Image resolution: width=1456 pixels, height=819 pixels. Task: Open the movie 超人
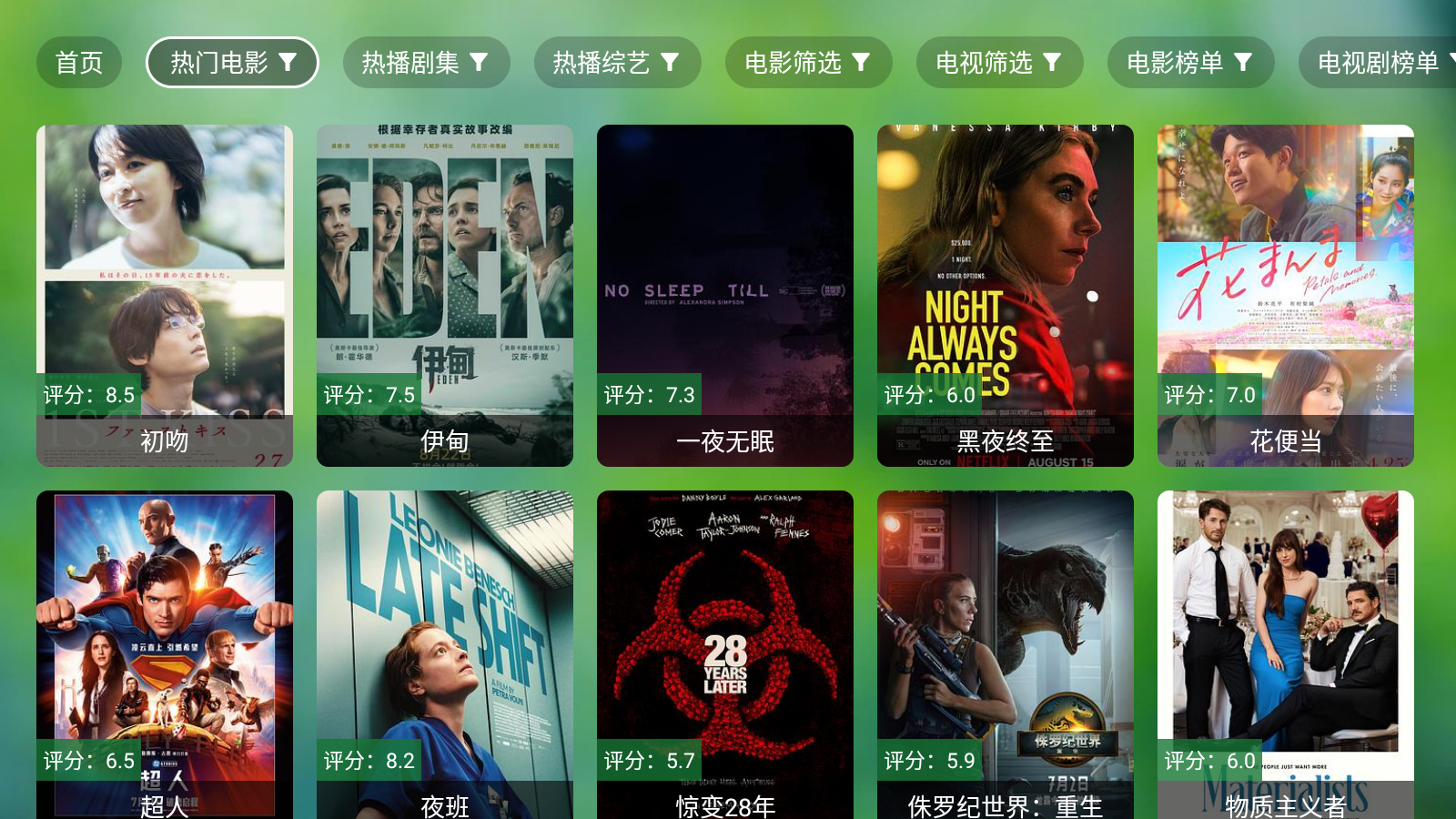click(x=165, y=655)
